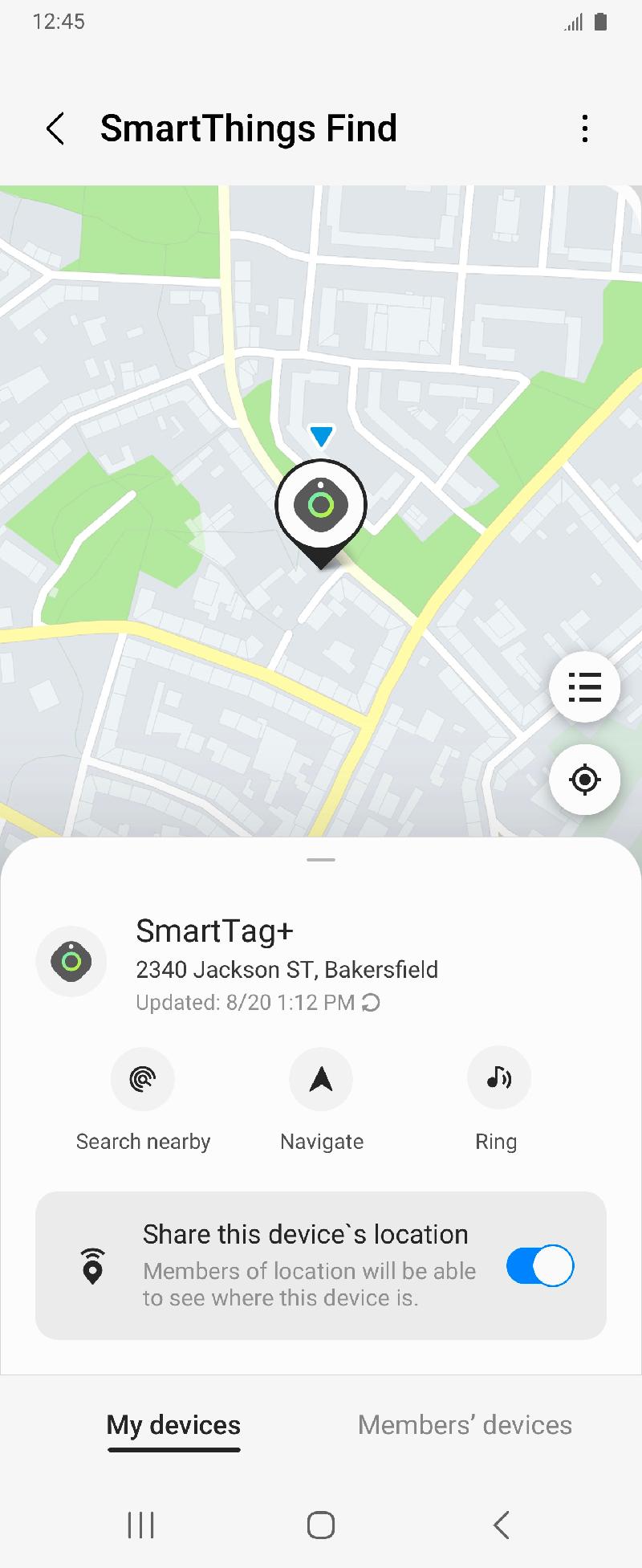Switch to the Members' devices tab

point(465,1425)
